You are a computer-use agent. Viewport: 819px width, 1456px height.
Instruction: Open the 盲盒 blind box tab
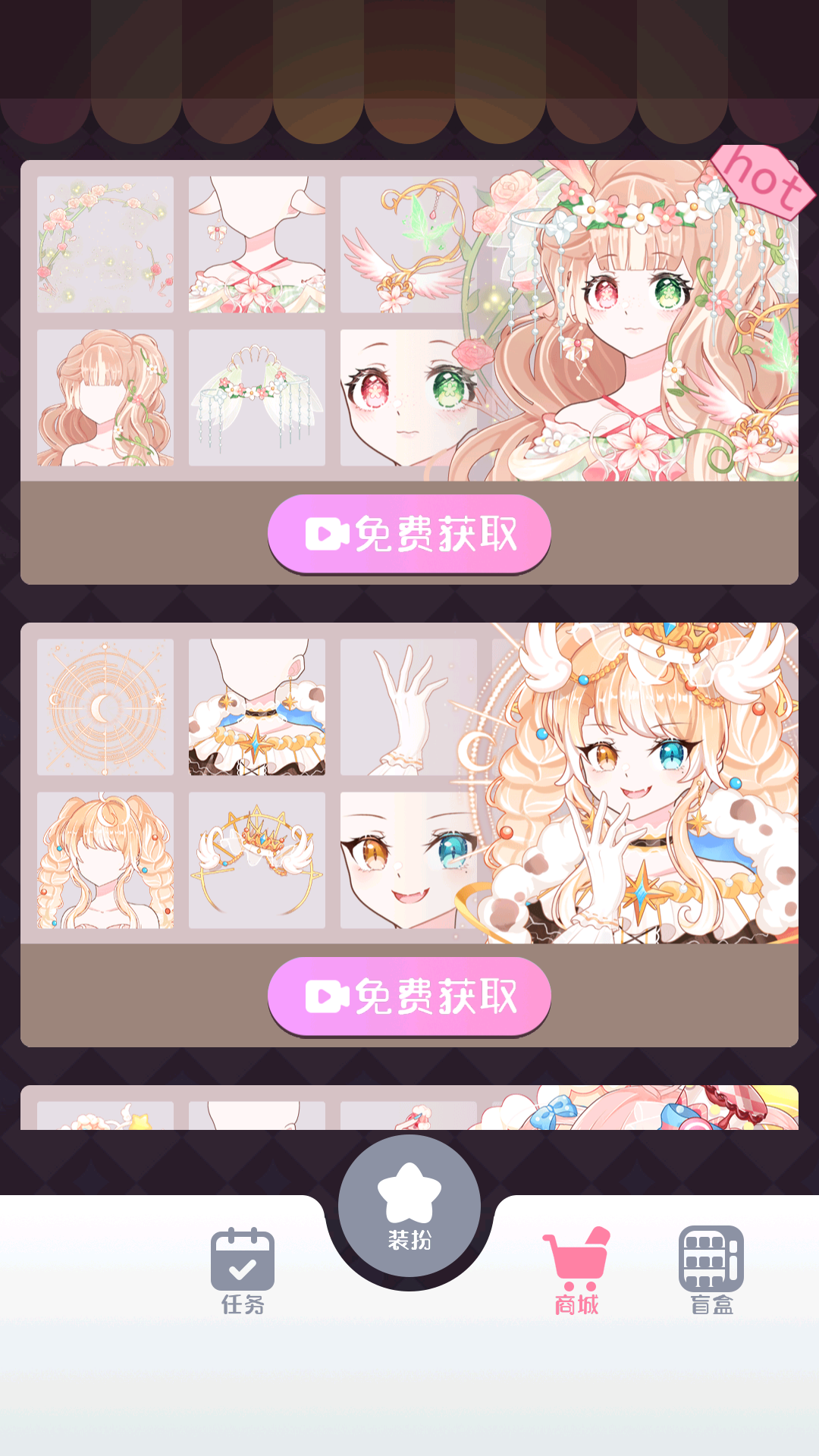pyautogui.click(x=711, y=1269)
